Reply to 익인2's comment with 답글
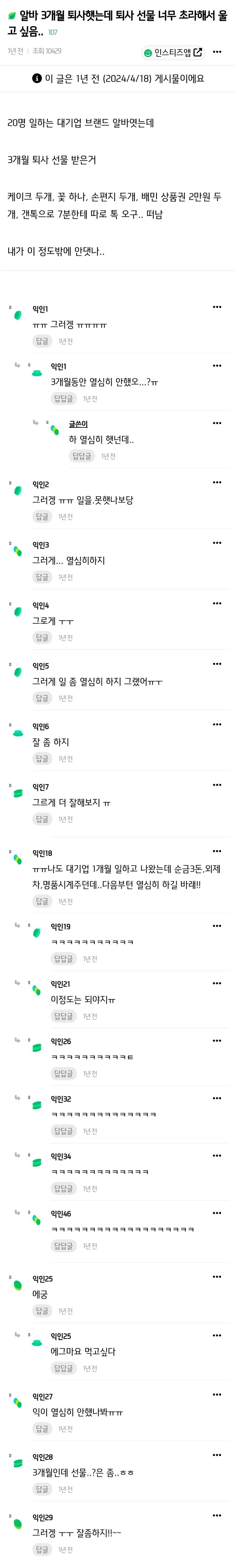237x1568 pixels. click(x=42, y=517)
